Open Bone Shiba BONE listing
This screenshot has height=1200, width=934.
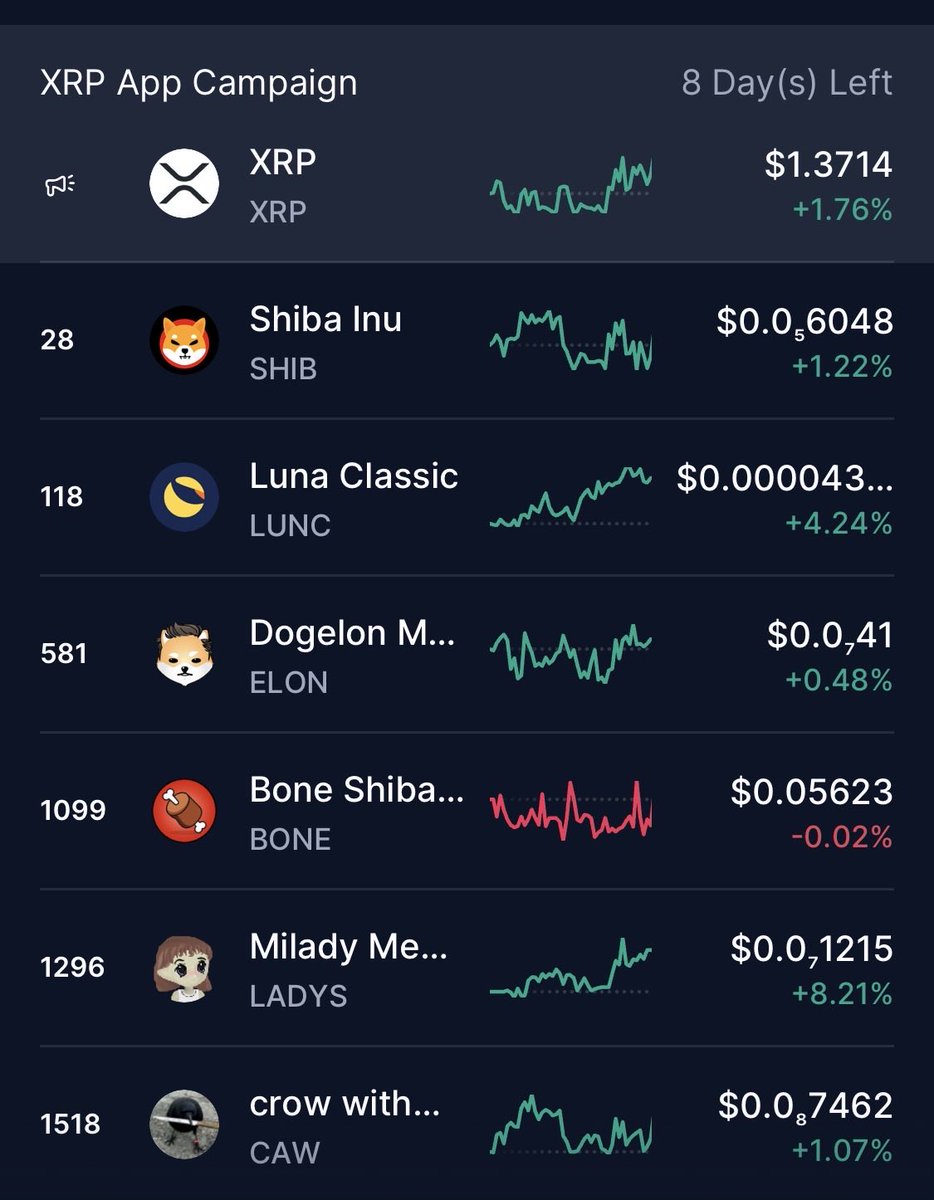click(466, 812)
